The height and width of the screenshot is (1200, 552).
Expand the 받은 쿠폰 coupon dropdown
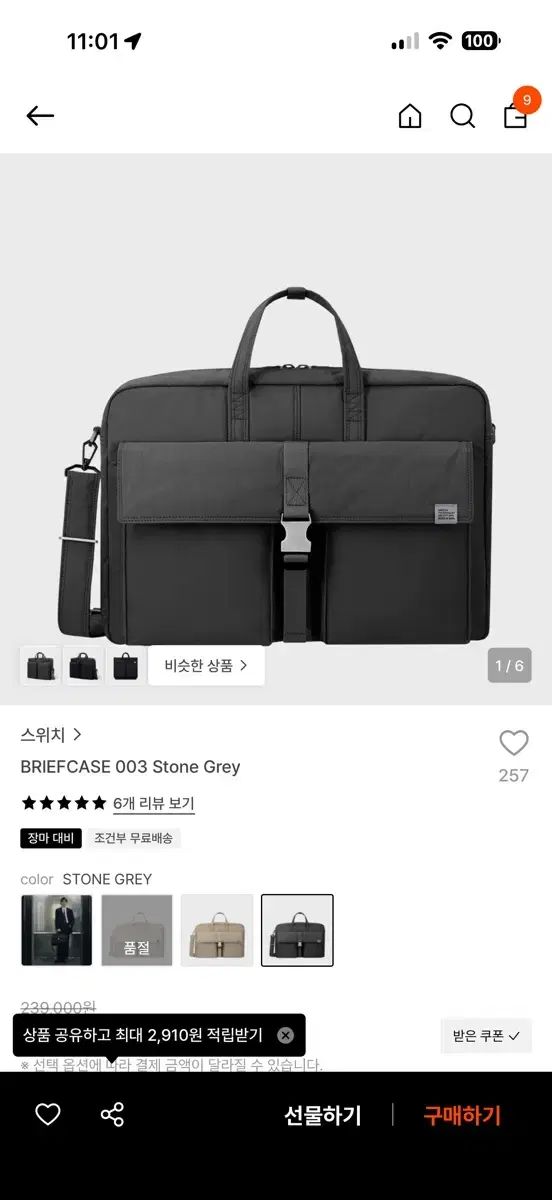pos(486,1036)
